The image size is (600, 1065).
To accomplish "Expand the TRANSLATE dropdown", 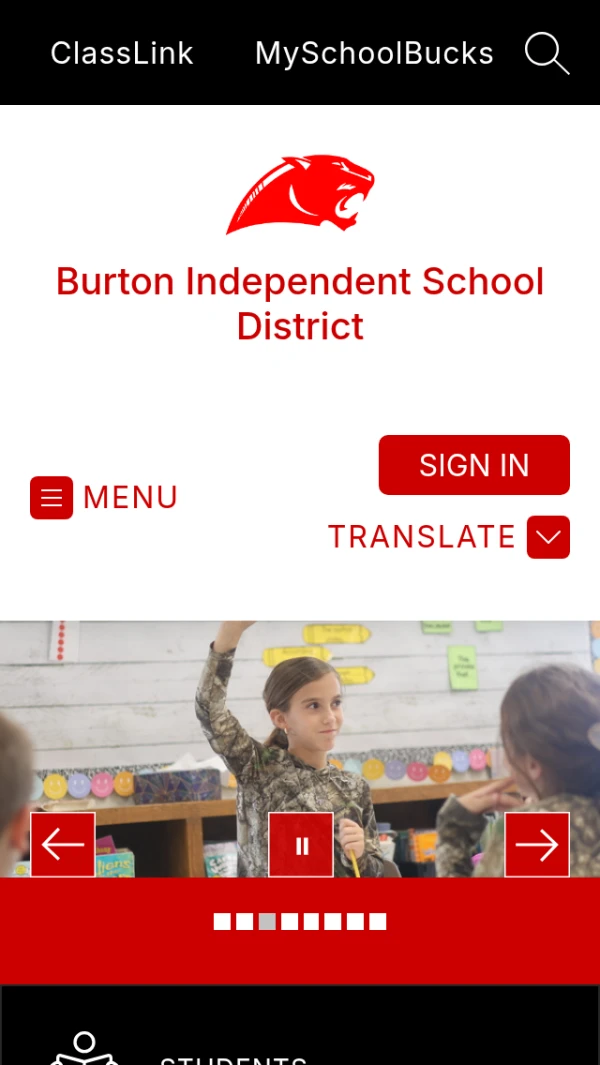I will pyautogui.click(x=548, y=537).
